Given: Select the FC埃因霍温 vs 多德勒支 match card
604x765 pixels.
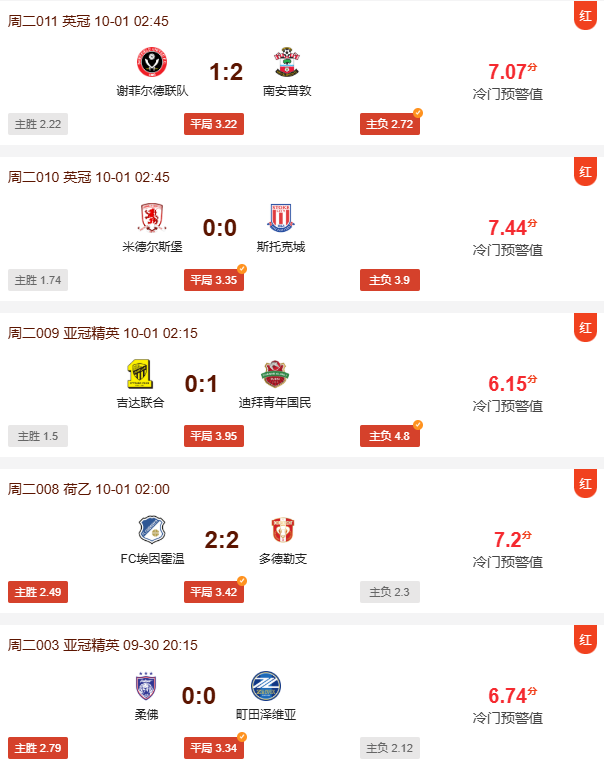Looking at the screenshot, I should click(221, 540).
